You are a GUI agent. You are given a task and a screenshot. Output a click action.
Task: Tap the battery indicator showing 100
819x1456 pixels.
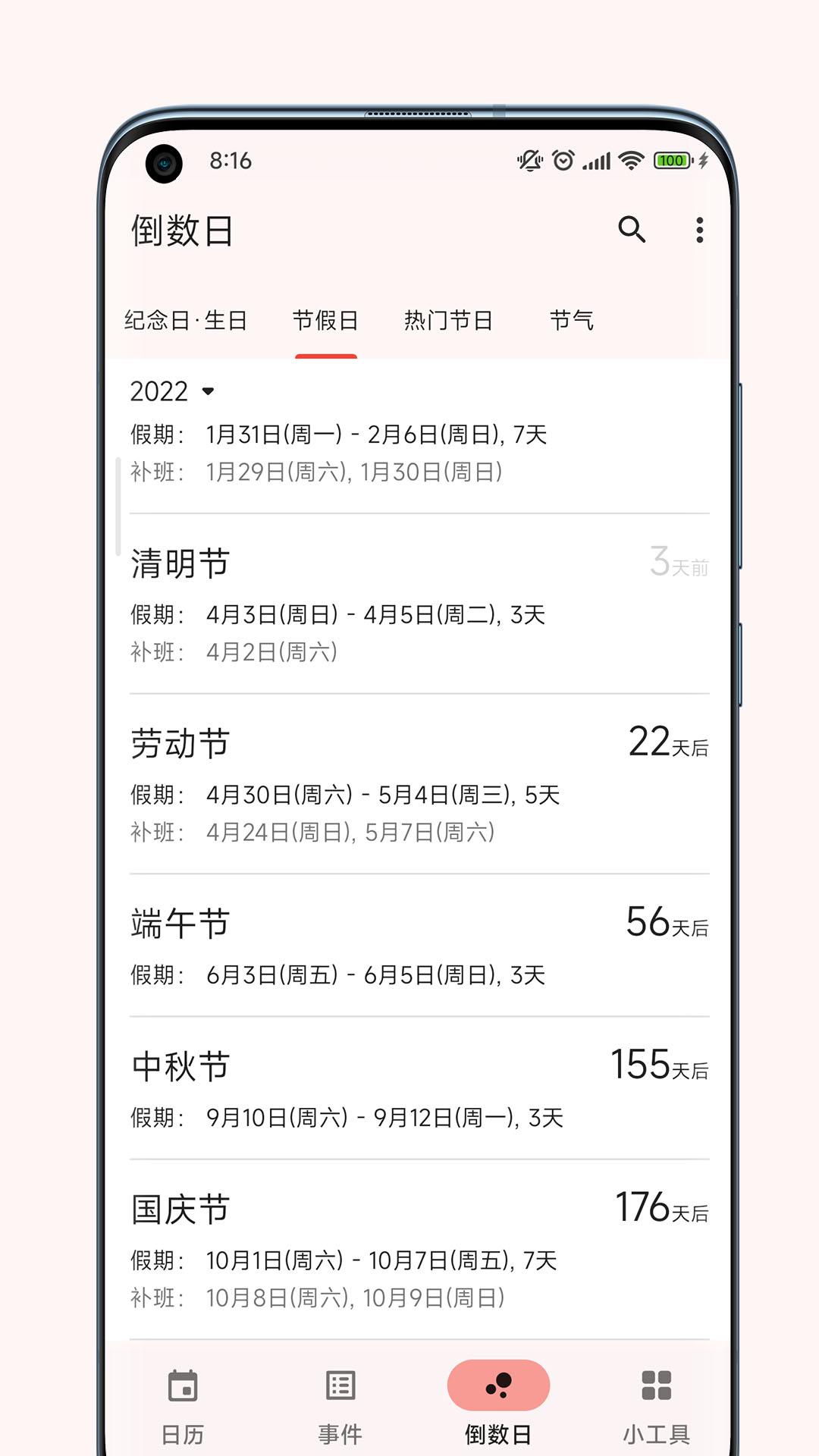(x=671, y=160)
